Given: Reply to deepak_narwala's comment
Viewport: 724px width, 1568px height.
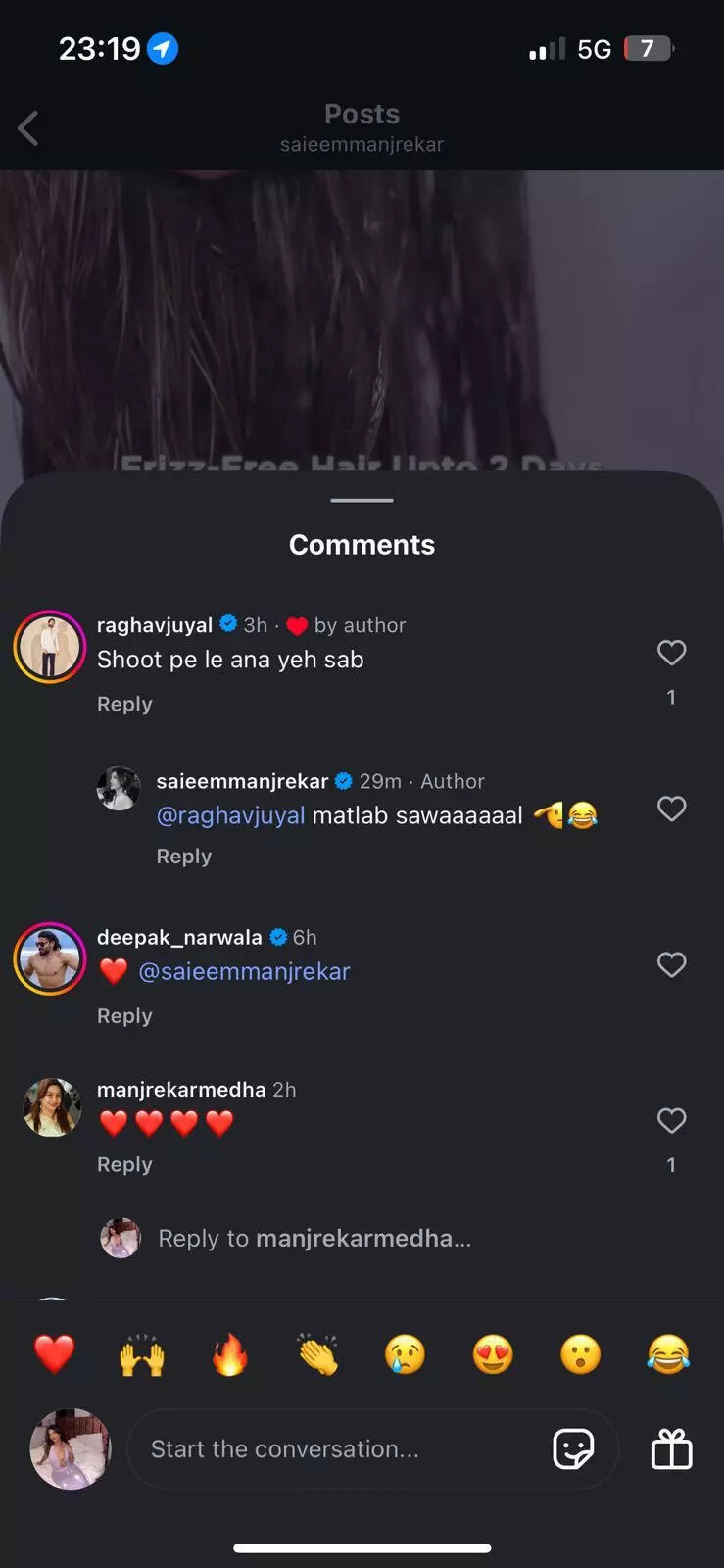Looking at the screenshot, I should (124, 1016).
